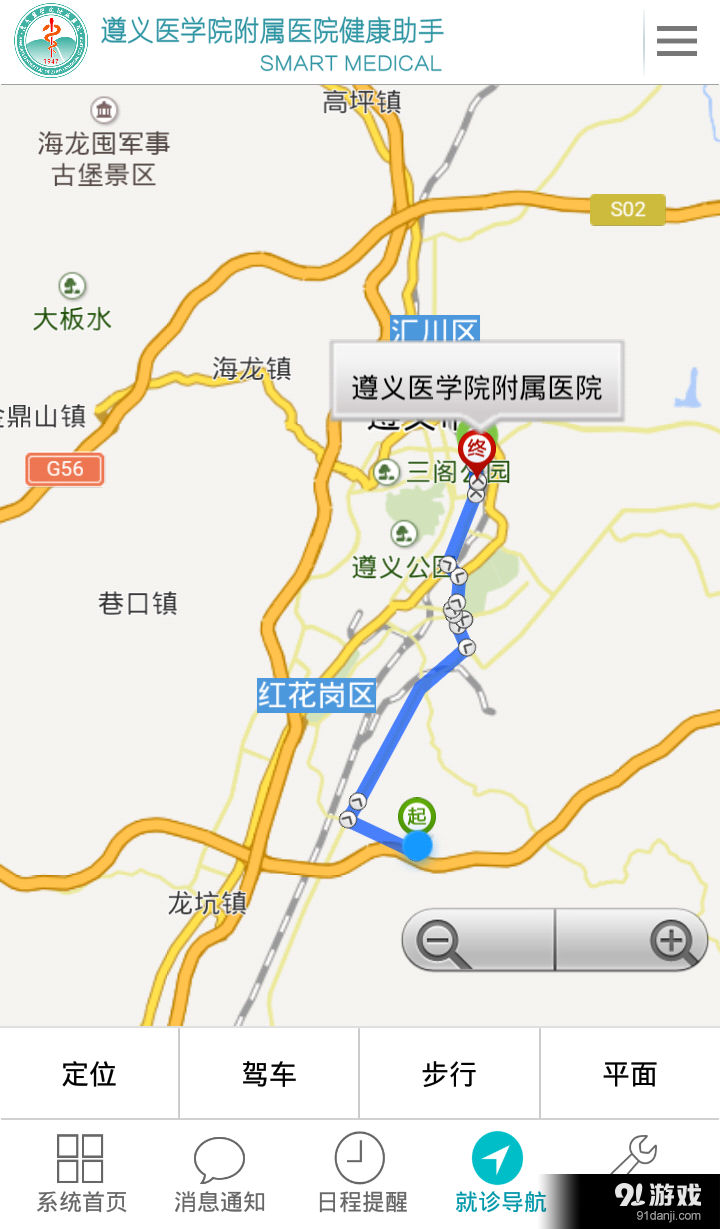Go to 系统首页 tab
Image resolution: width=720 pixels, height=1229 pixels.
pyautogui.click(x=81, y=1174)
